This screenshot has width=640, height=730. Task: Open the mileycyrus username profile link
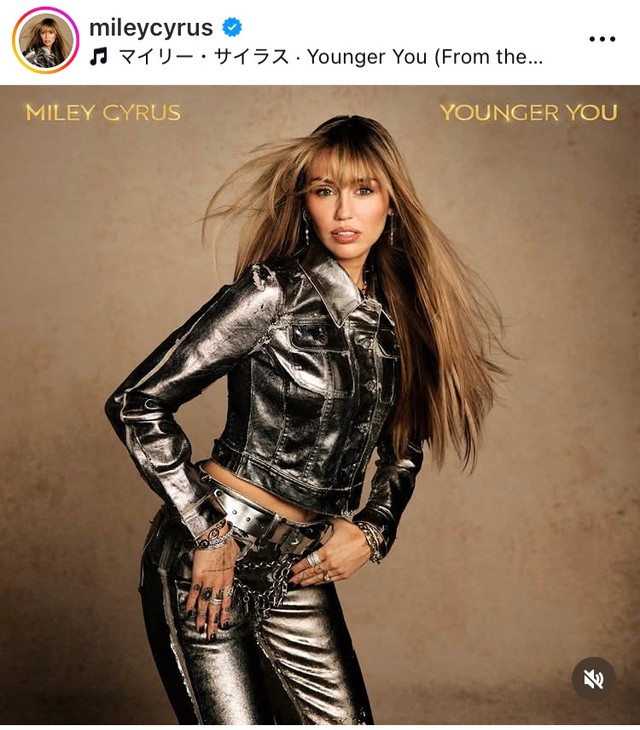pos(150,27)
